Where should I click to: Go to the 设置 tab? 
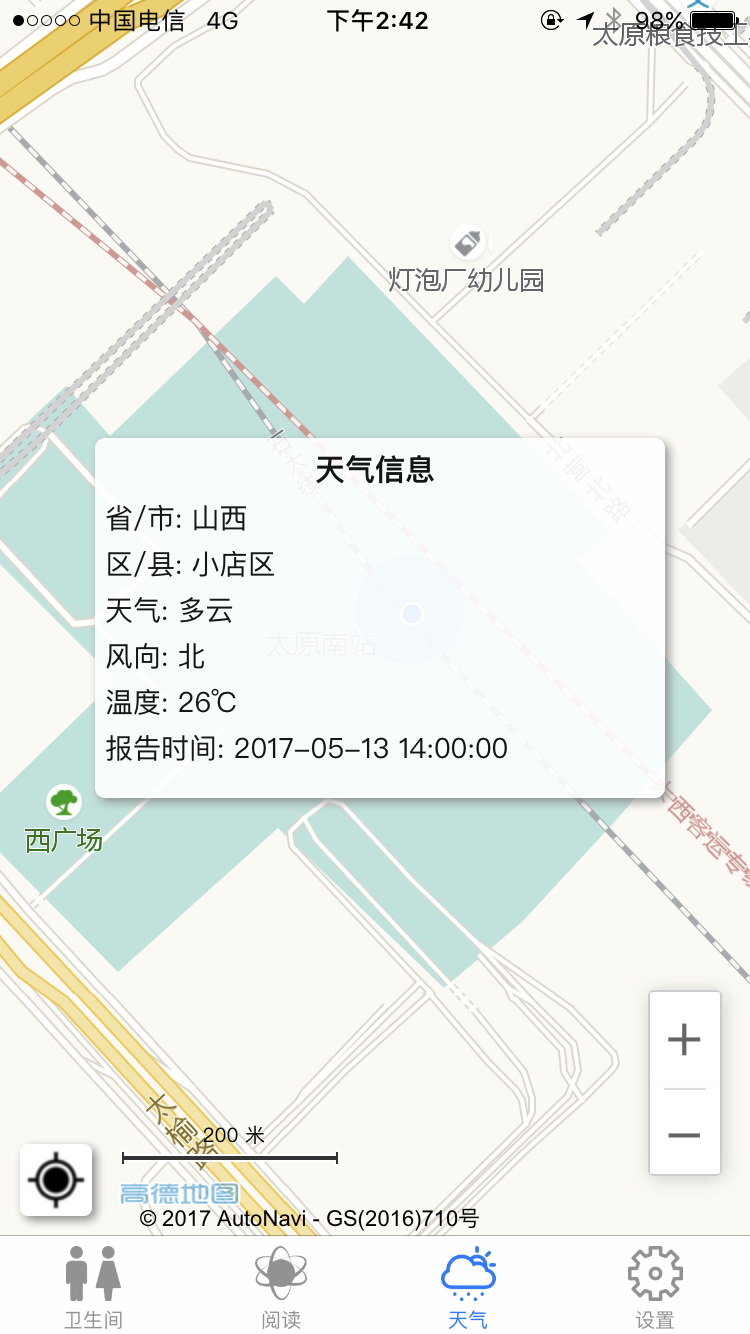pos(655,1286)
